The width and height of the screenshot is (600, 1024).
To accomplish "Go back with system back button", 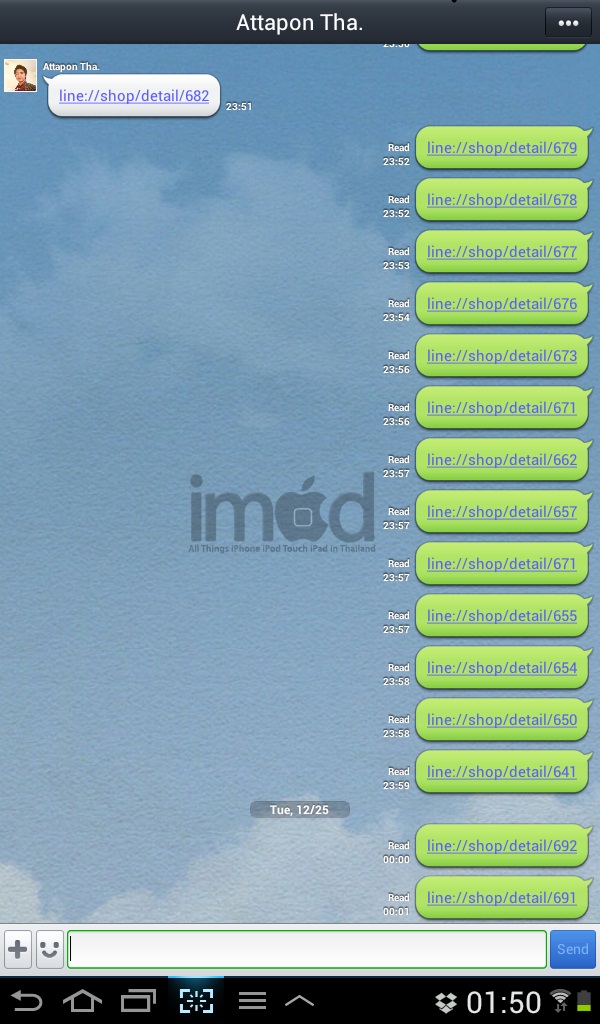I will [27, 1001].
